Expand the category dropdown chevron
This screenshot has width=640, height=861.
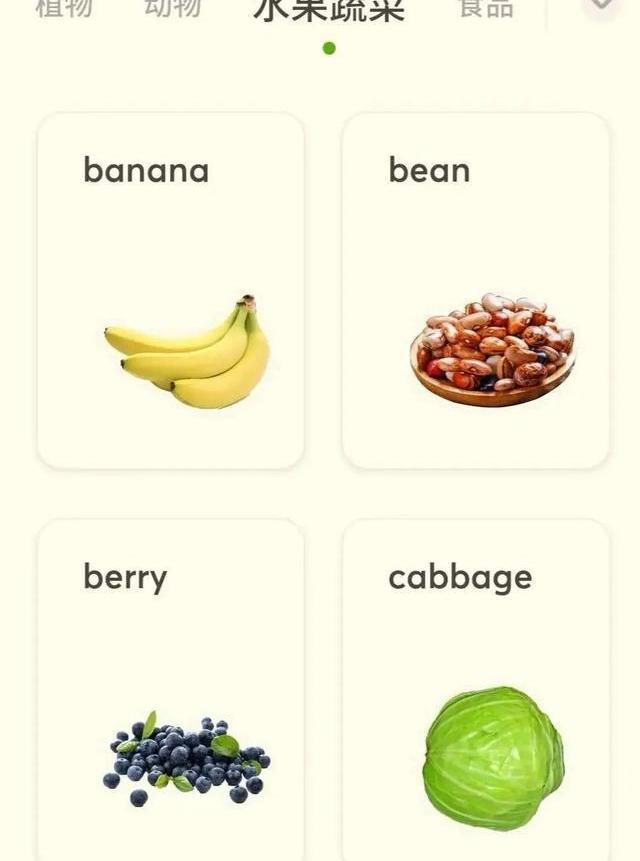[x=601, y=6]
